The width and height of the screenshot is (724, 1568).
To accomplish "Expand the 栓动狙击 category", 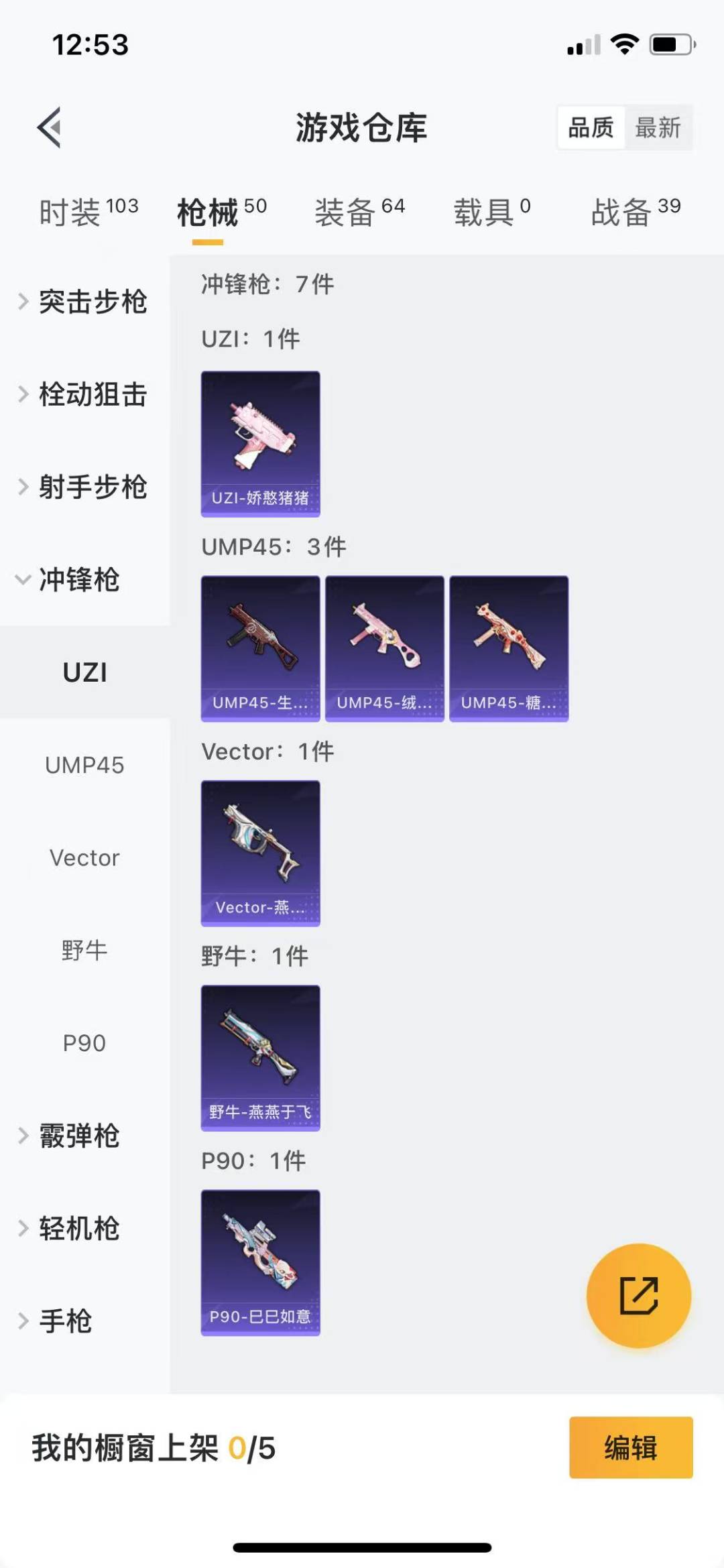I will coord(84,394).
